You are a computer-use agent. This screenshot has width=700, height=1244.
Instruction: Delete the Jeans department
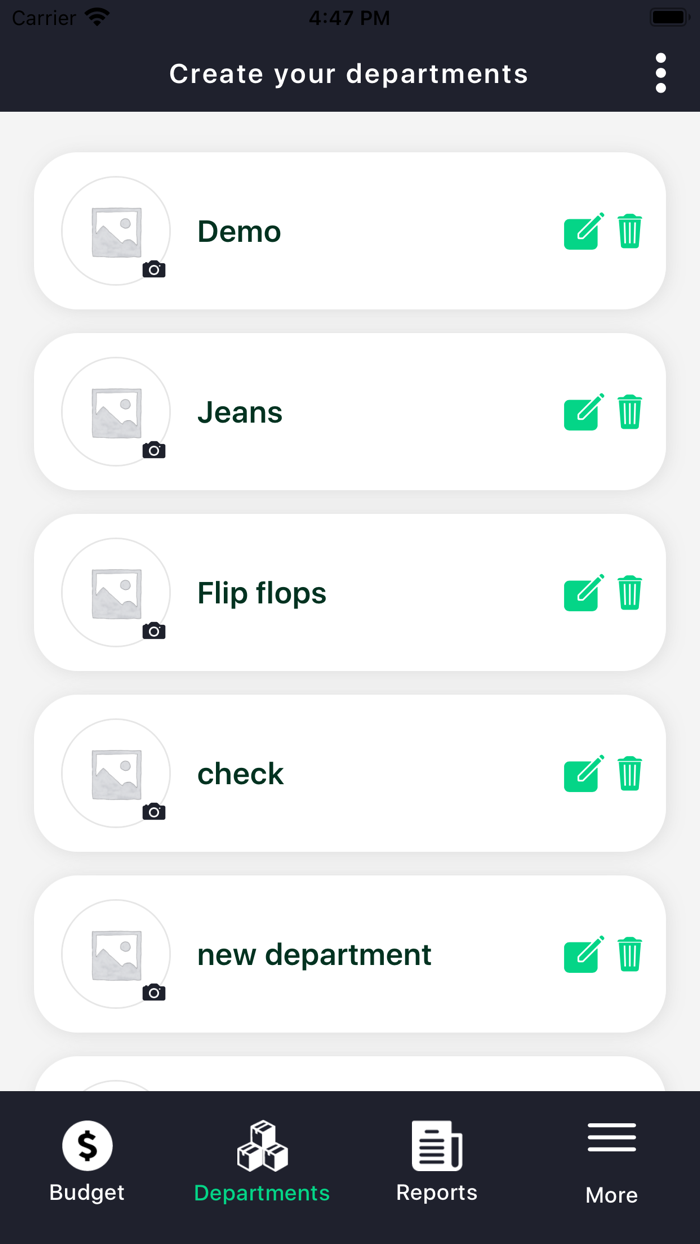tap(630, 412)
